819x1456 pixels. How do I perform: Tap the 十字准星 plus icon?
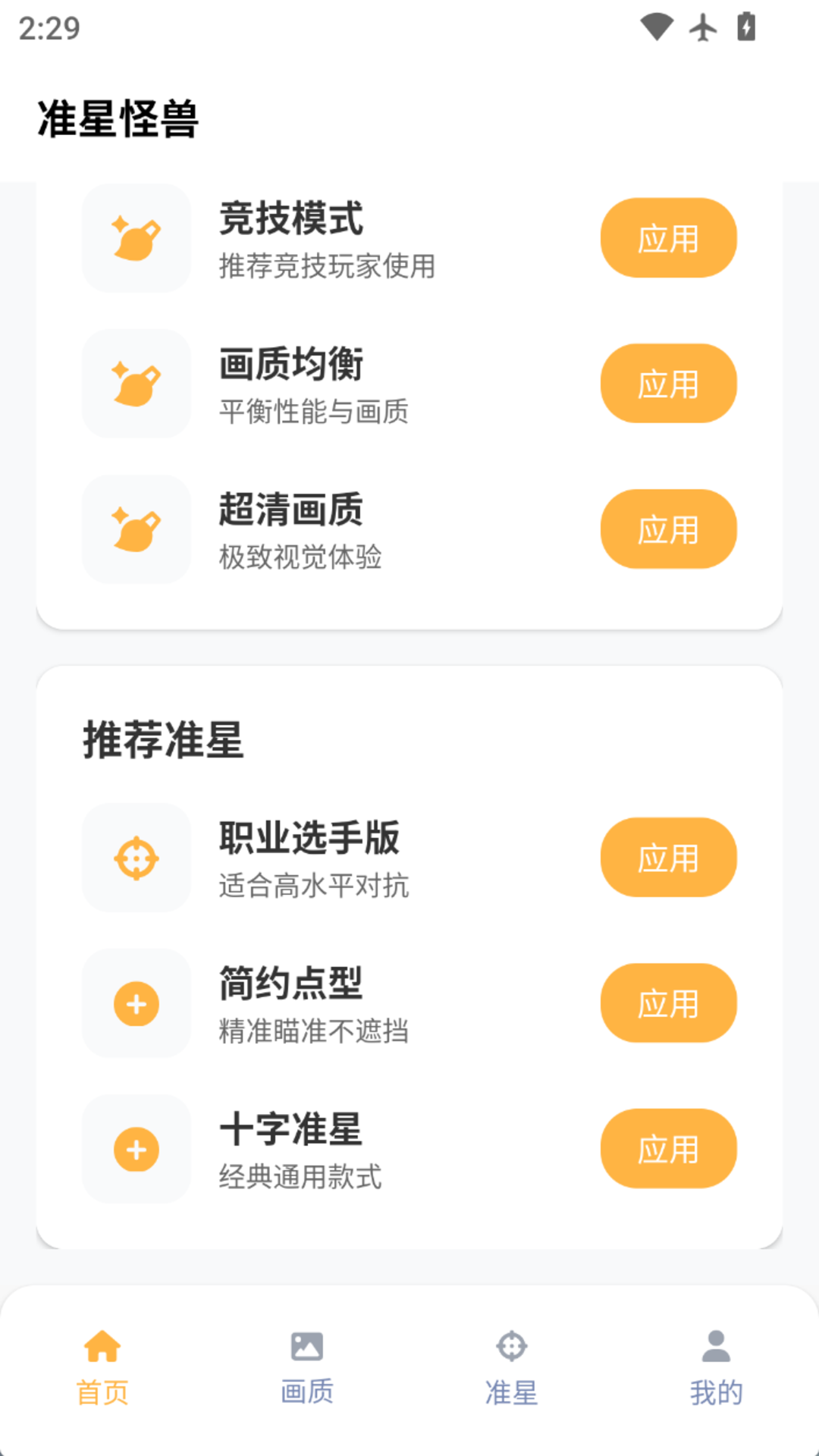pos(136,1150)
